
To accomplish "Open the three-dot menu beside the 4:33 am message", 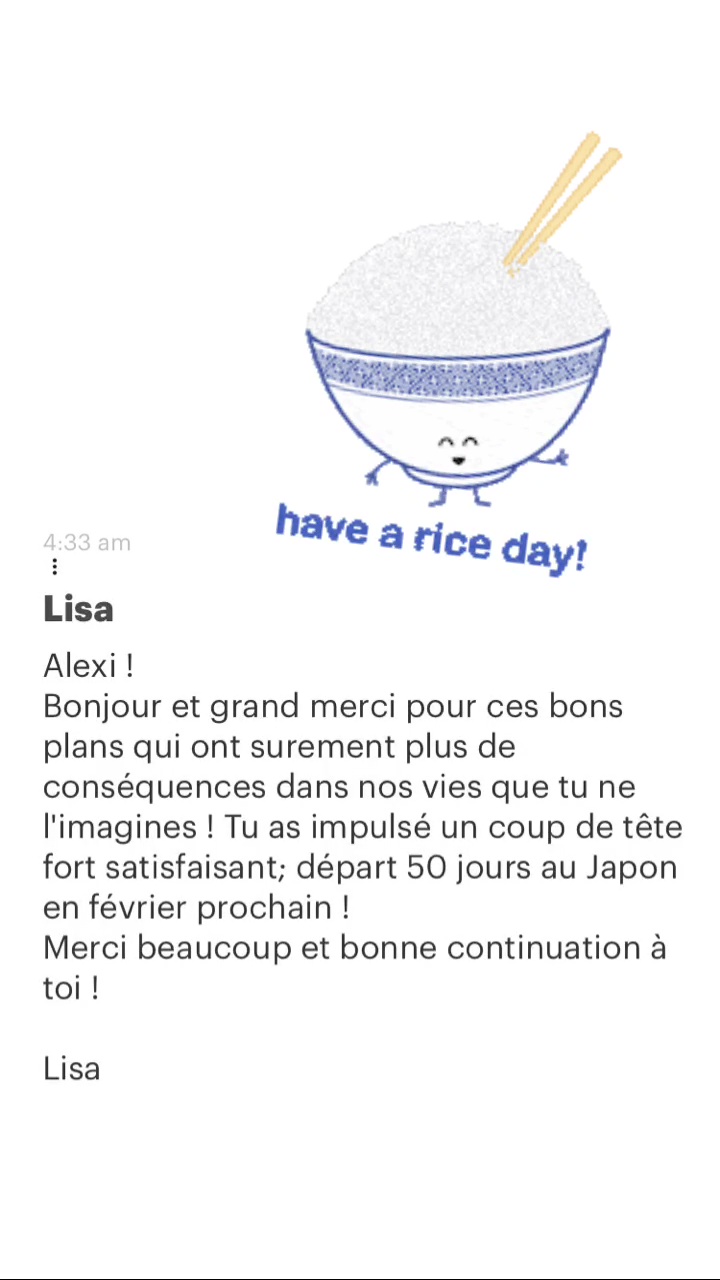I will (54, 567).
